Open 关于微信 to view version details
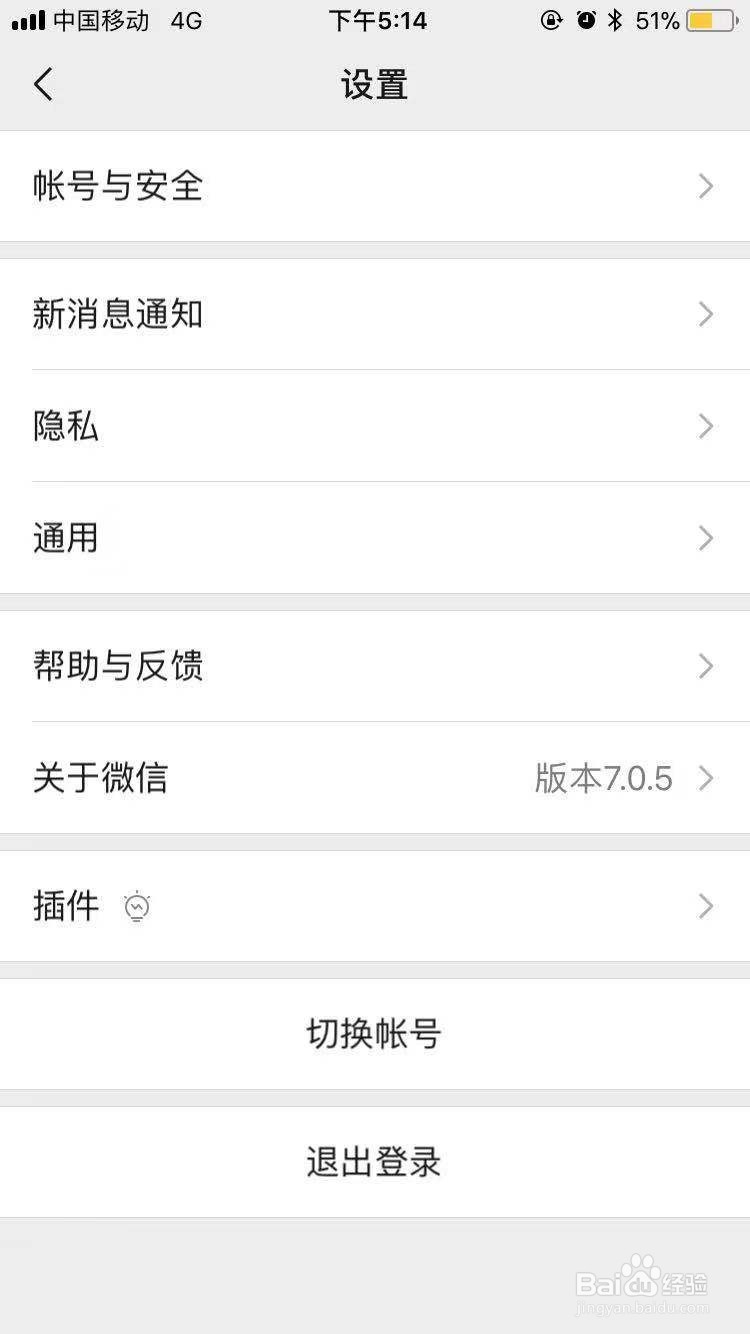The width and height of the screenshot is (750, 1334). tap(375, 779)
